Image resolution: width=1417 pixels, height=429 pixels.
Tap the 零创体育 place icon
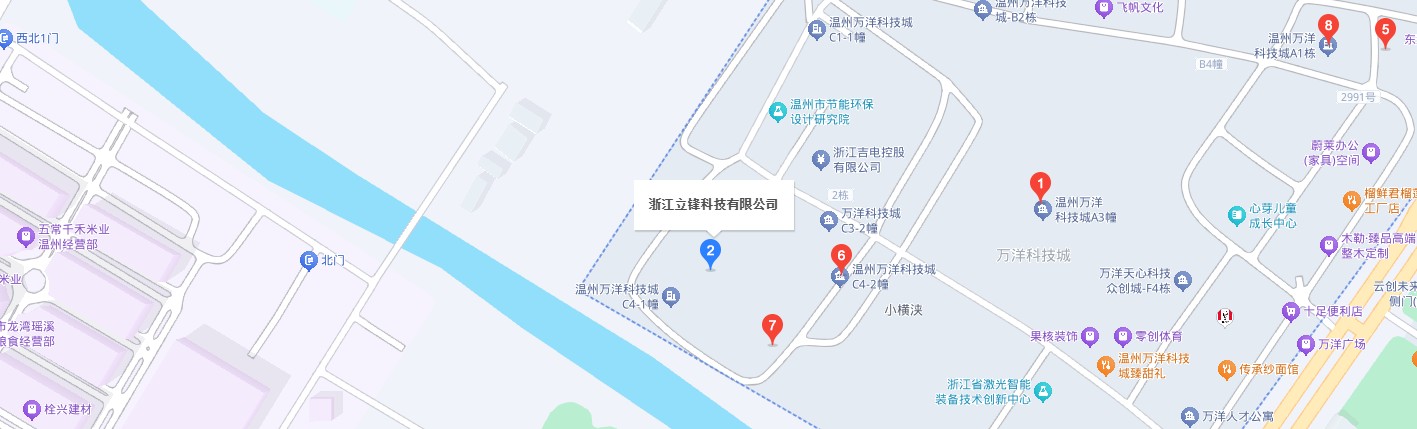[1125, 336]
